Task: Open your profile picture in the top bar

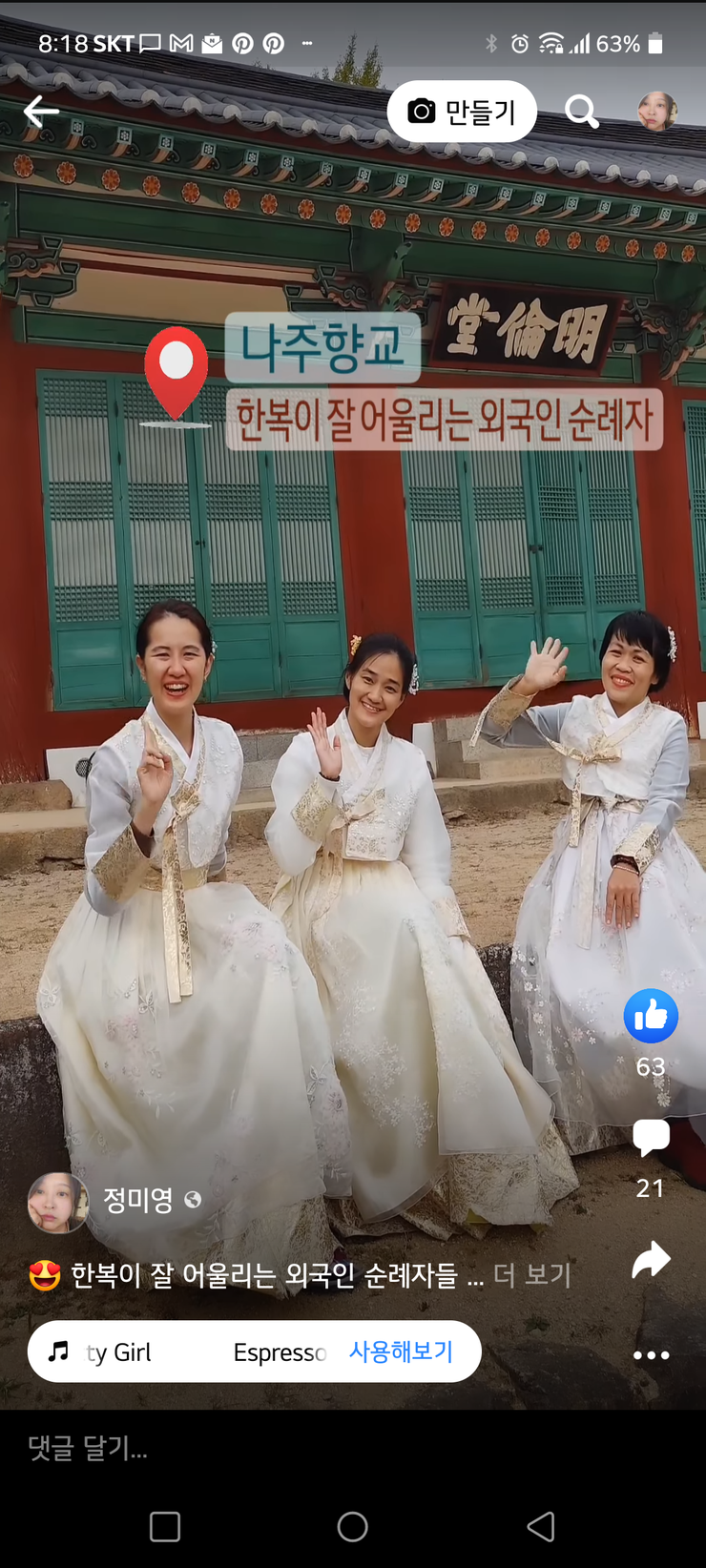Action: point(657,112)
